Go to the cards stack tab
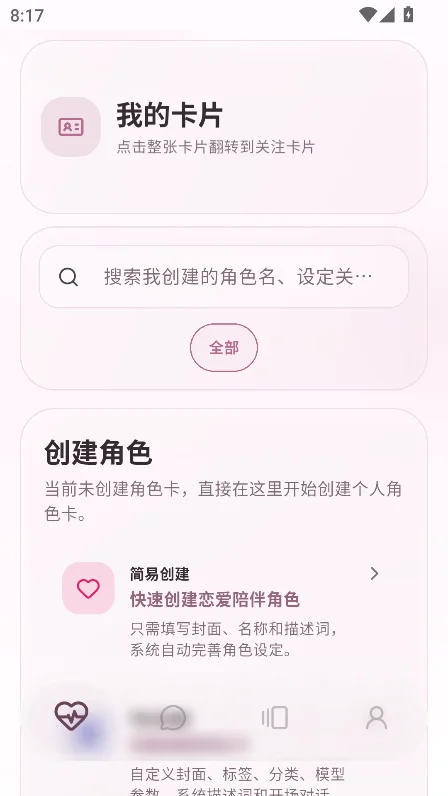Viewport: 448px width, 796px height. (275, 718)
